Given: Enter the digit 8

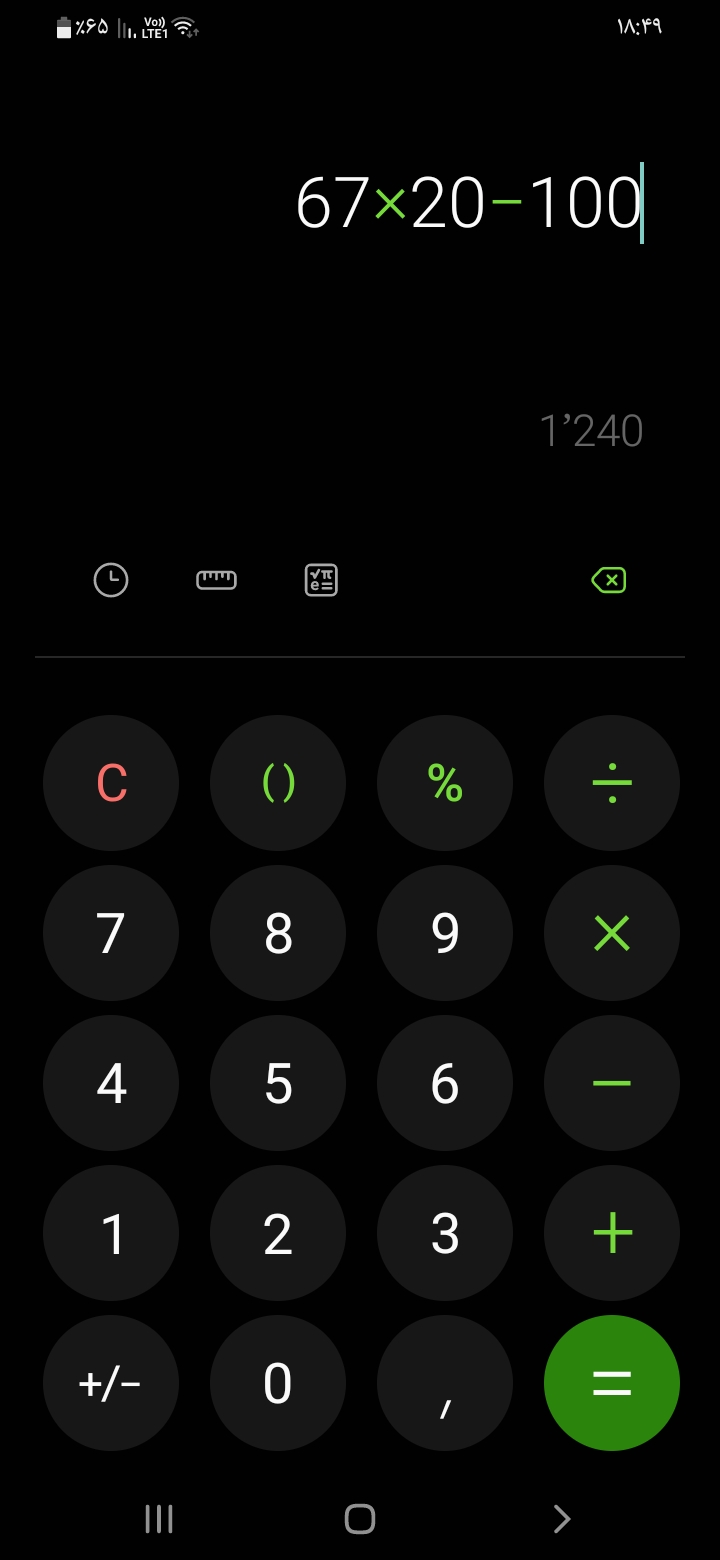Looking at the screenshot, I should pyautogui.click(x=278, y=933).
